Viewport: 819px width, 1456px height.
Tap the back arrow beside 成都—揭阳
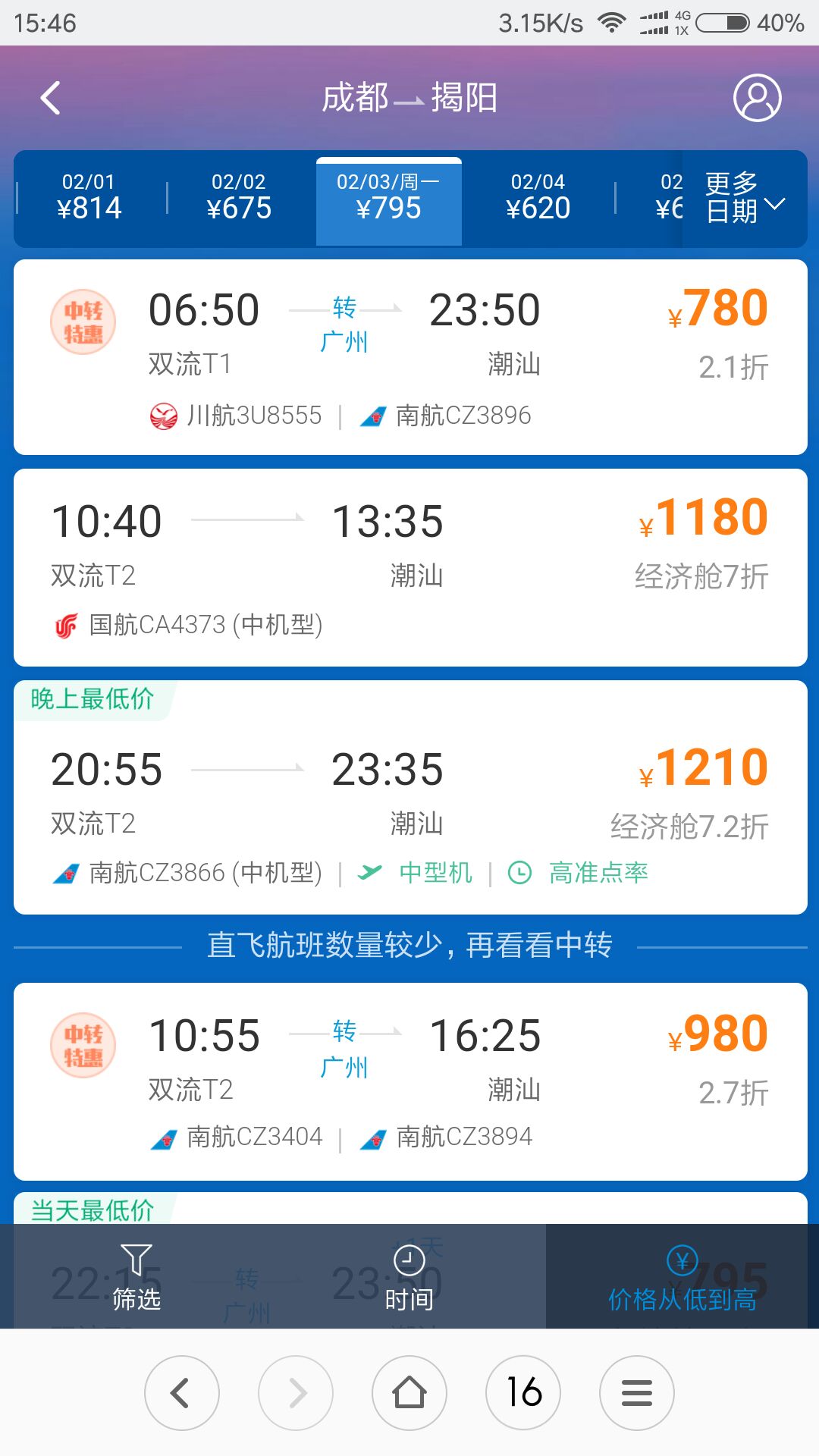point(51,98)
